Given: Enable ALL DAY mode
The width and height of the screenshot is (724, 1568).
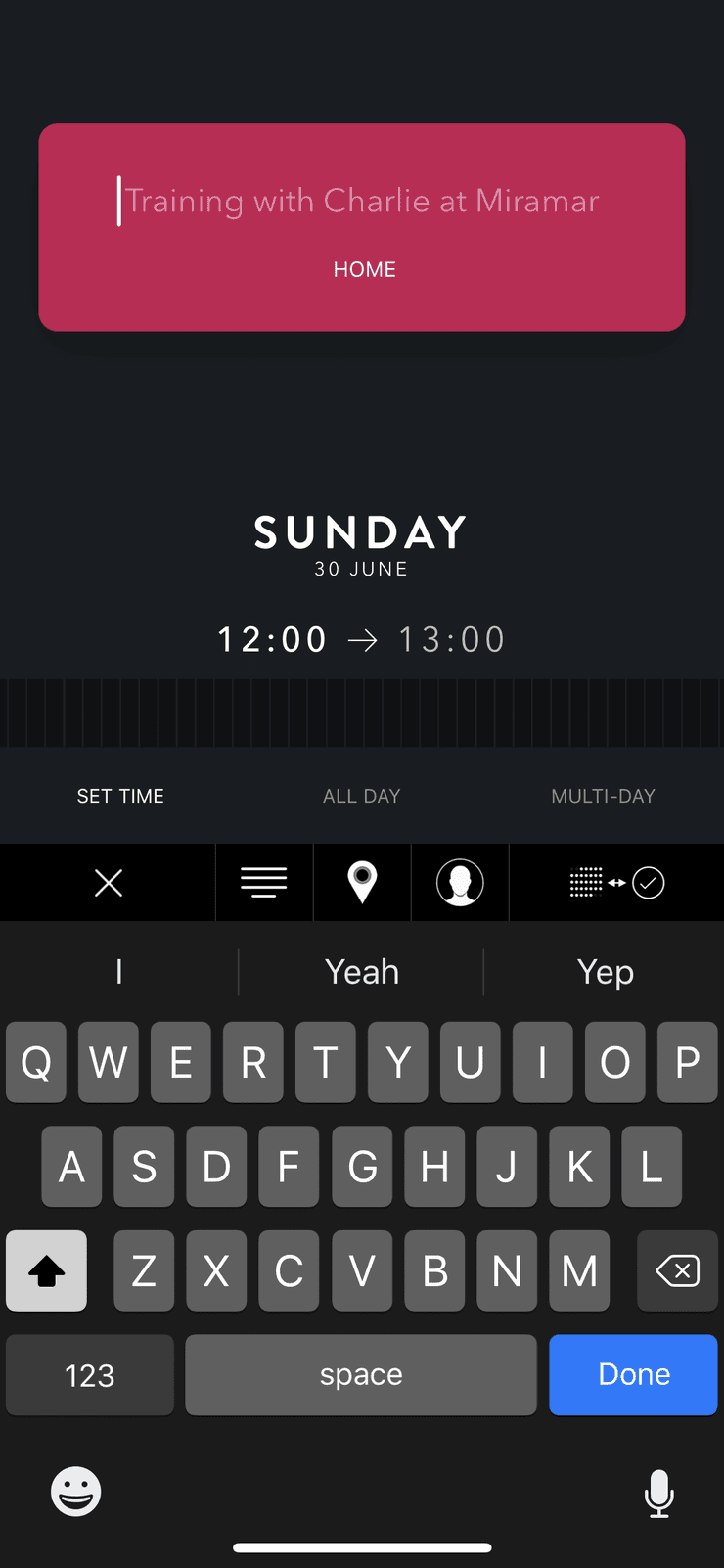Looking at the screenshot, I should point(361,796).
